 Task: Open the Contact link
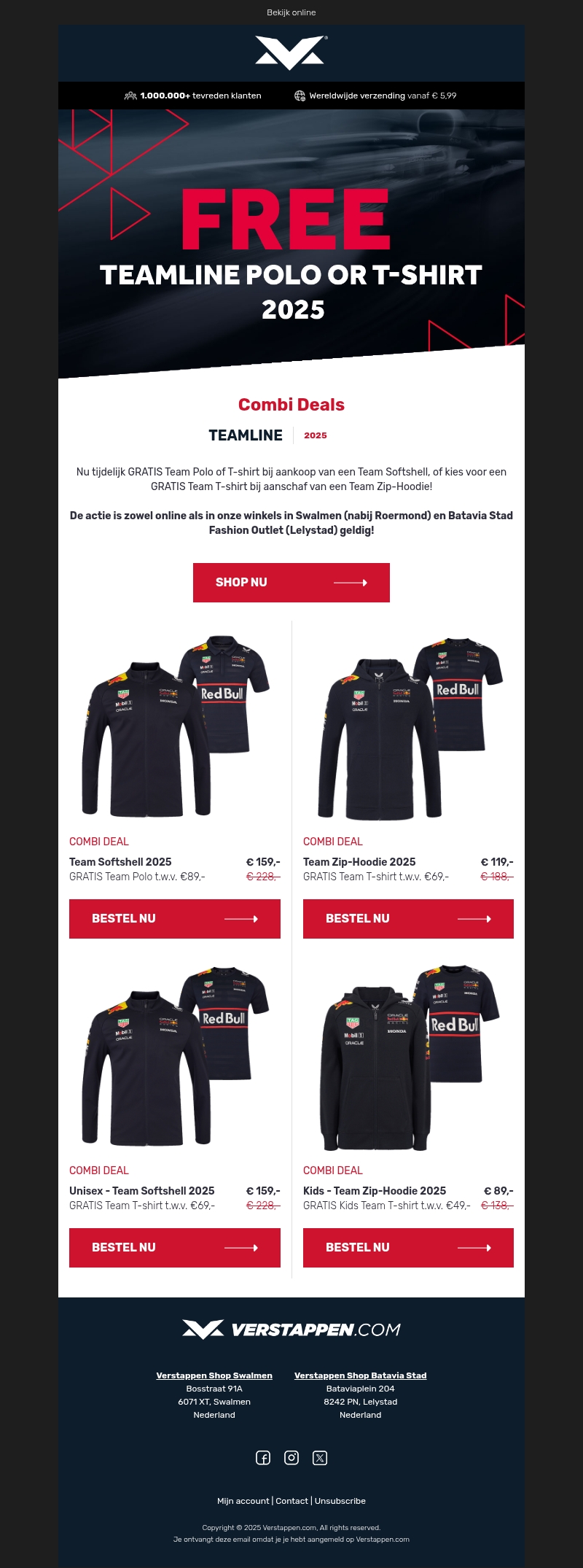click(291, 1501)
